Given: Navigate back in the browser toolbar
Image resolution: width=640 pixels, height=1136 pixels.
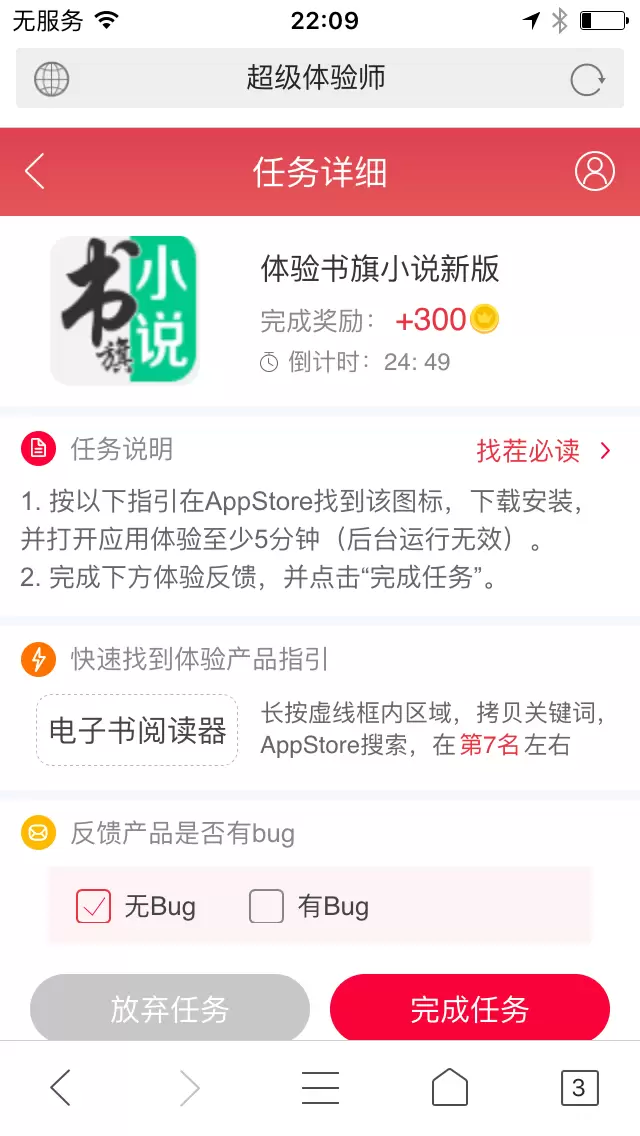Looking at the screenshot, I should [61, 1087].
